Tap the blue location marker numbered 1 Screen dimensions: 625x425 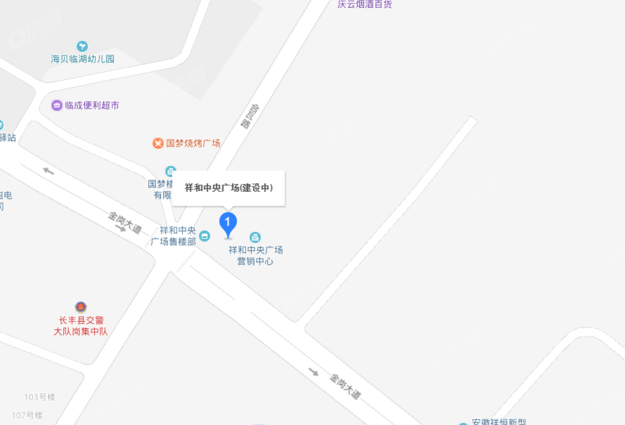click(x=228, y=224)
